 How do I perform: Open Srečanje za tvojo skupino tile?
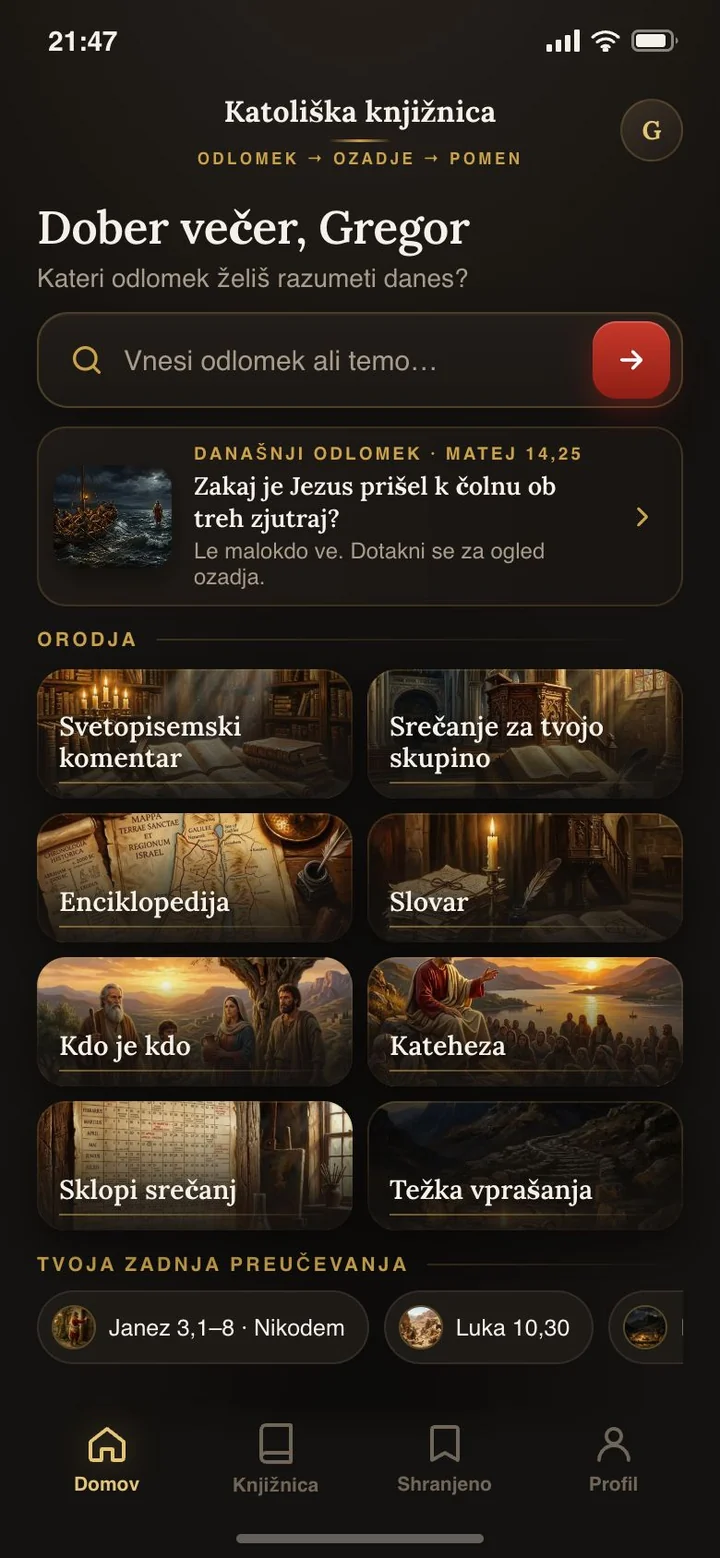point(525,733)
